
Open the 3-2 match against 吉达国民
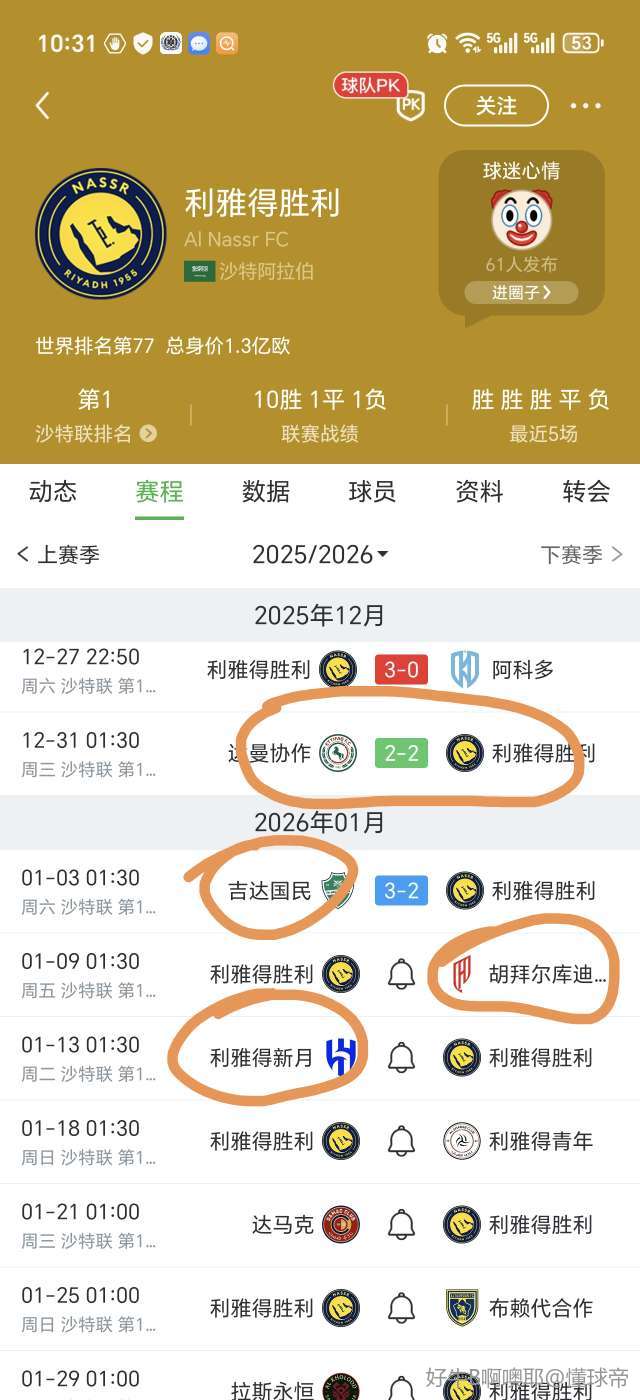[401, 890]
